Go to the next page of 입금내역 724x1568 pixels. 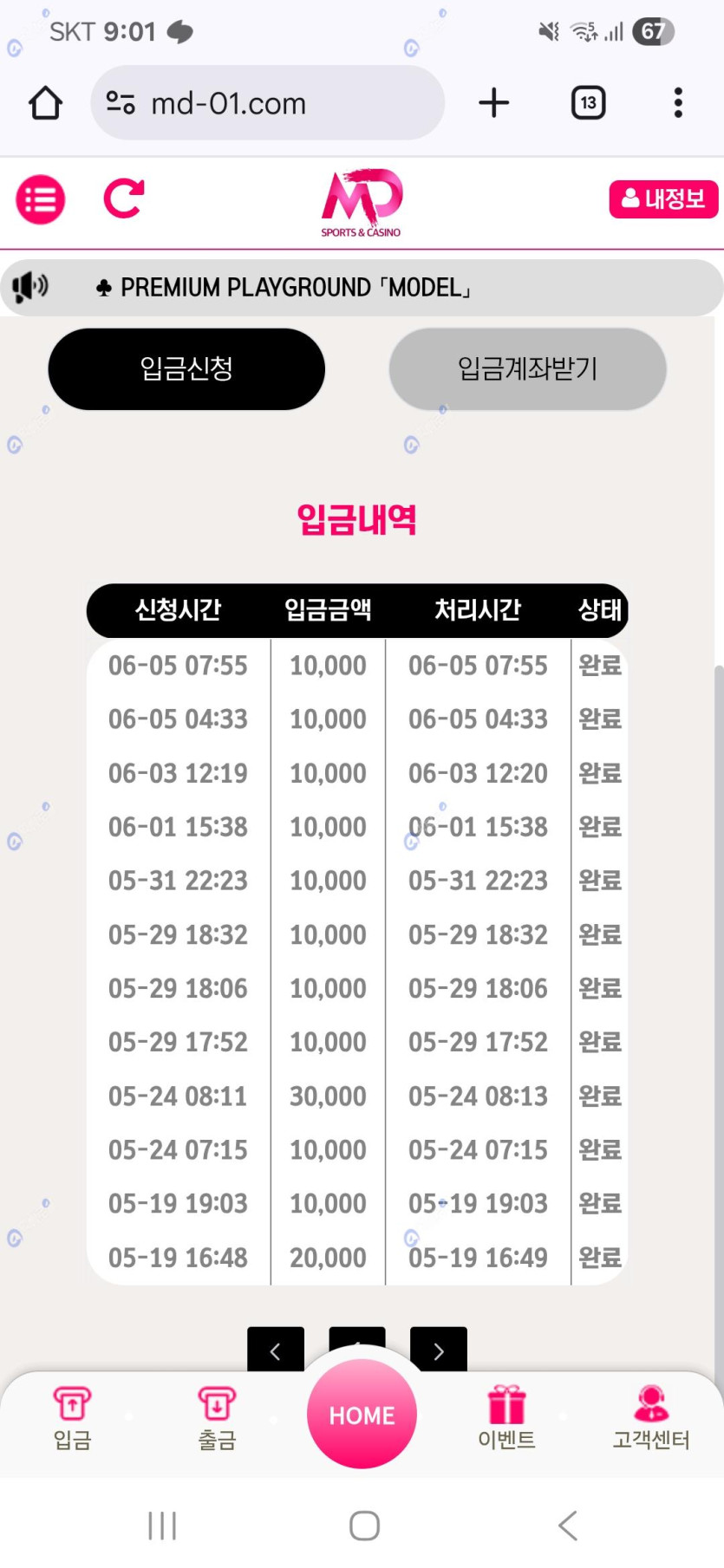coord(439,1350)
